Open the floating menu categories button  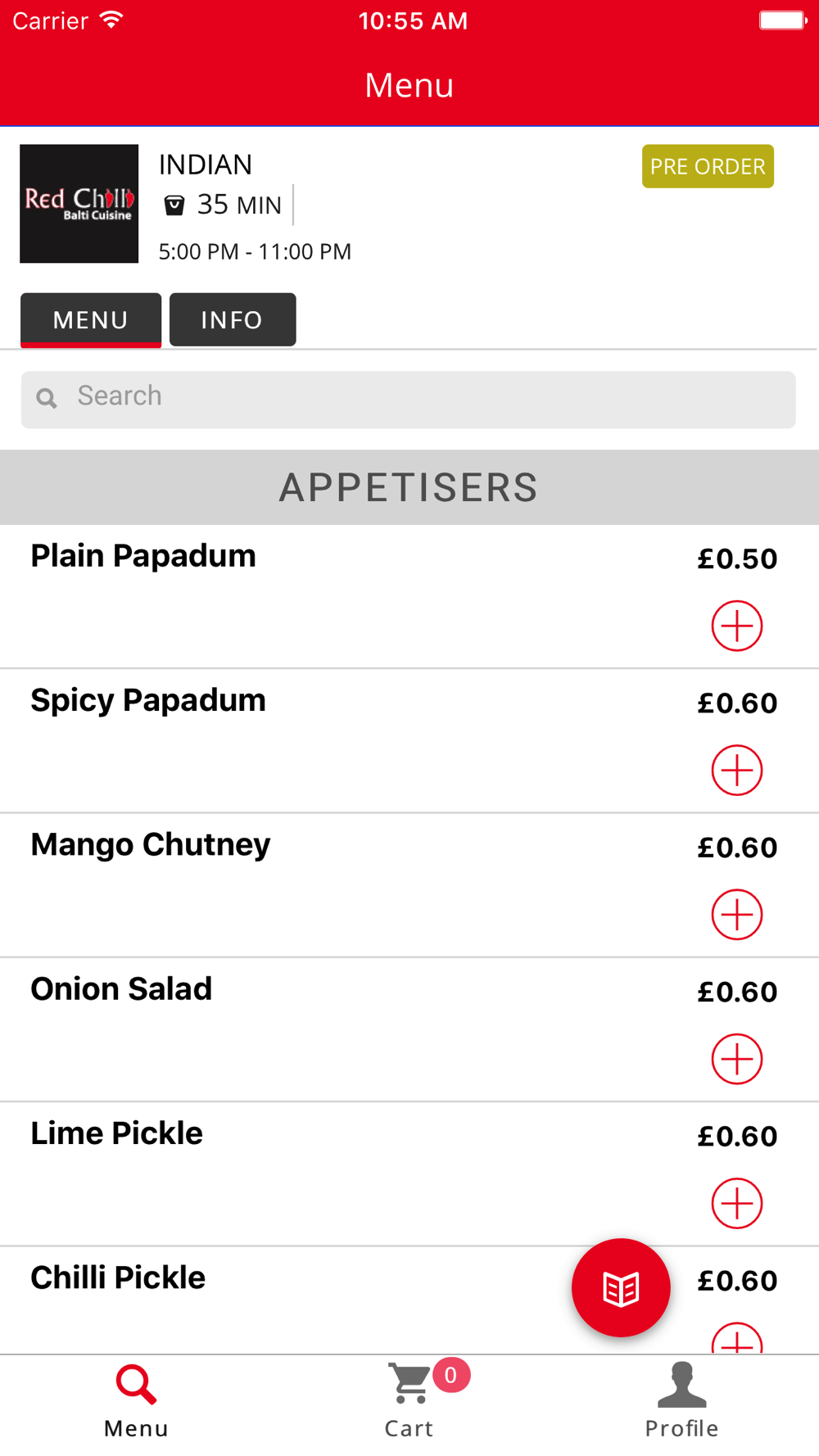(x=621, y=1288)
